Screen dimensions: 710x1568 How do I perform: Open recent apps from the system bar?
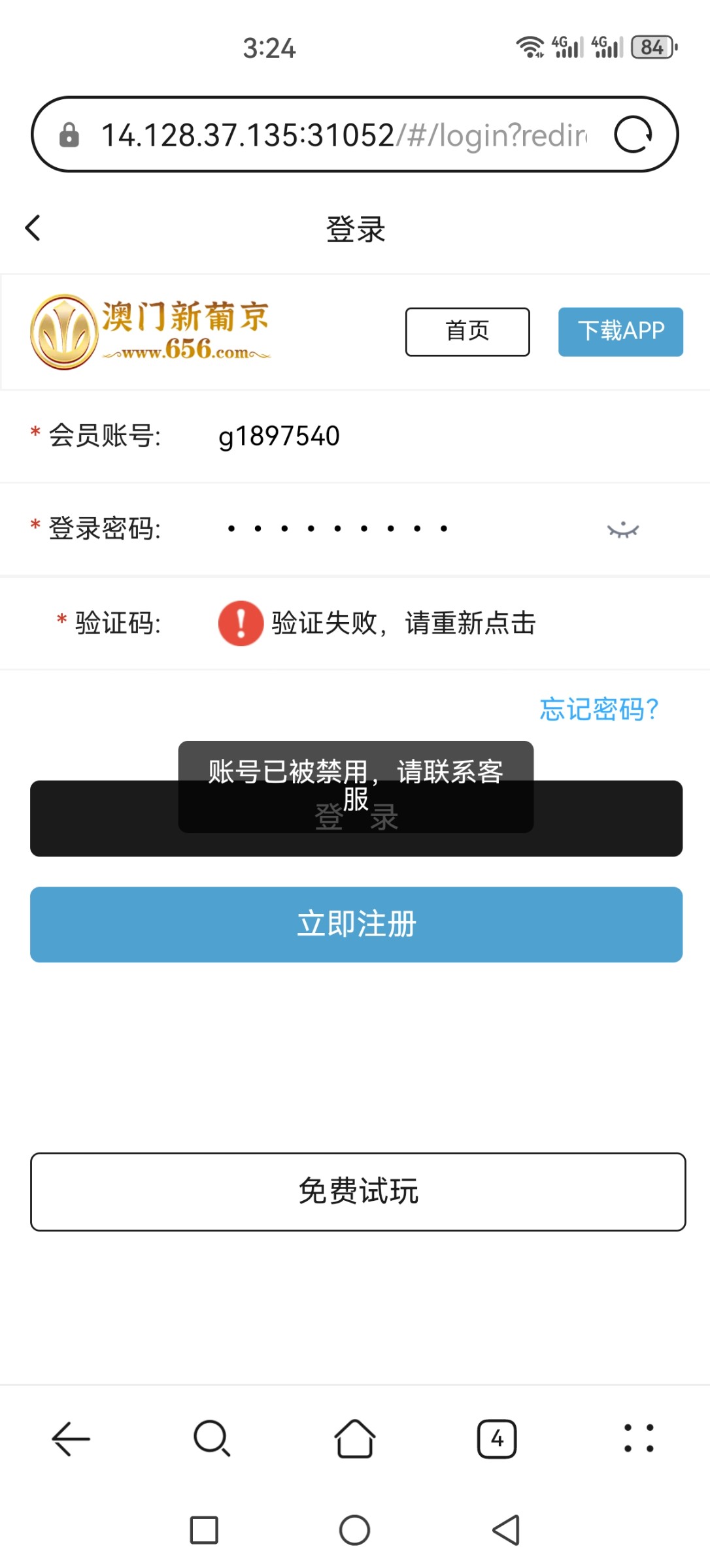pos(204,1530)
